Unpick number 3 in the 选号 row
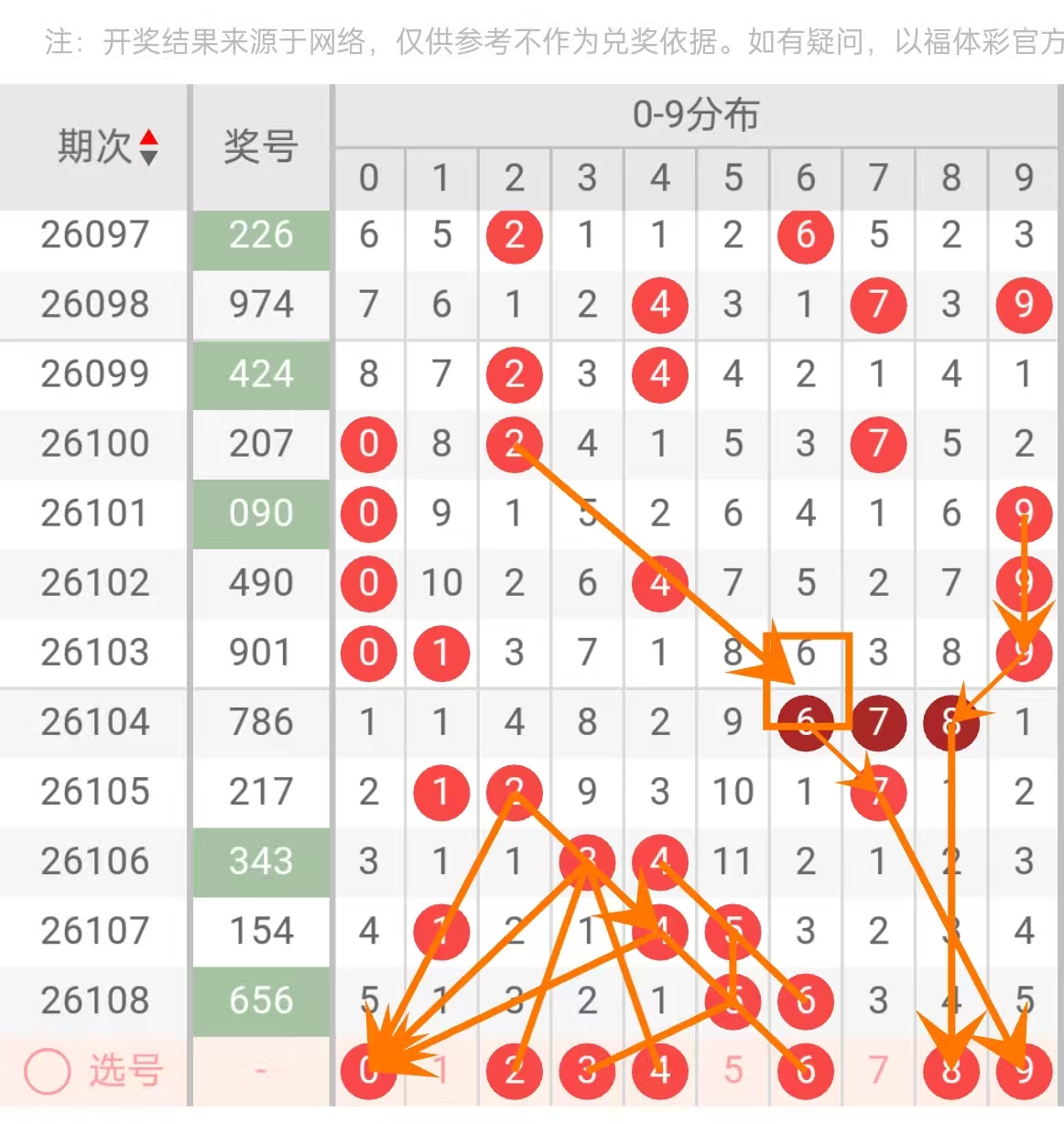The width and height of the screenshot is (1064, 1124). pyautogui.click(x=587, y=1070)
